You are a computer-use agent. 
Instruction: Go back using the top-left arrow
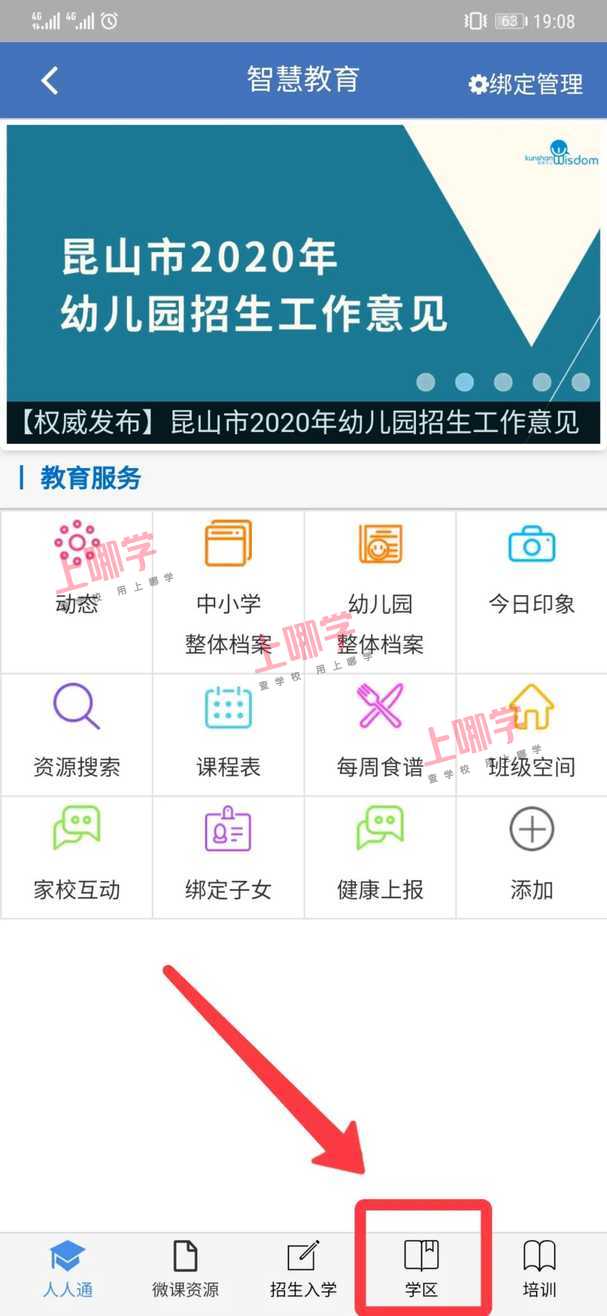50,81
